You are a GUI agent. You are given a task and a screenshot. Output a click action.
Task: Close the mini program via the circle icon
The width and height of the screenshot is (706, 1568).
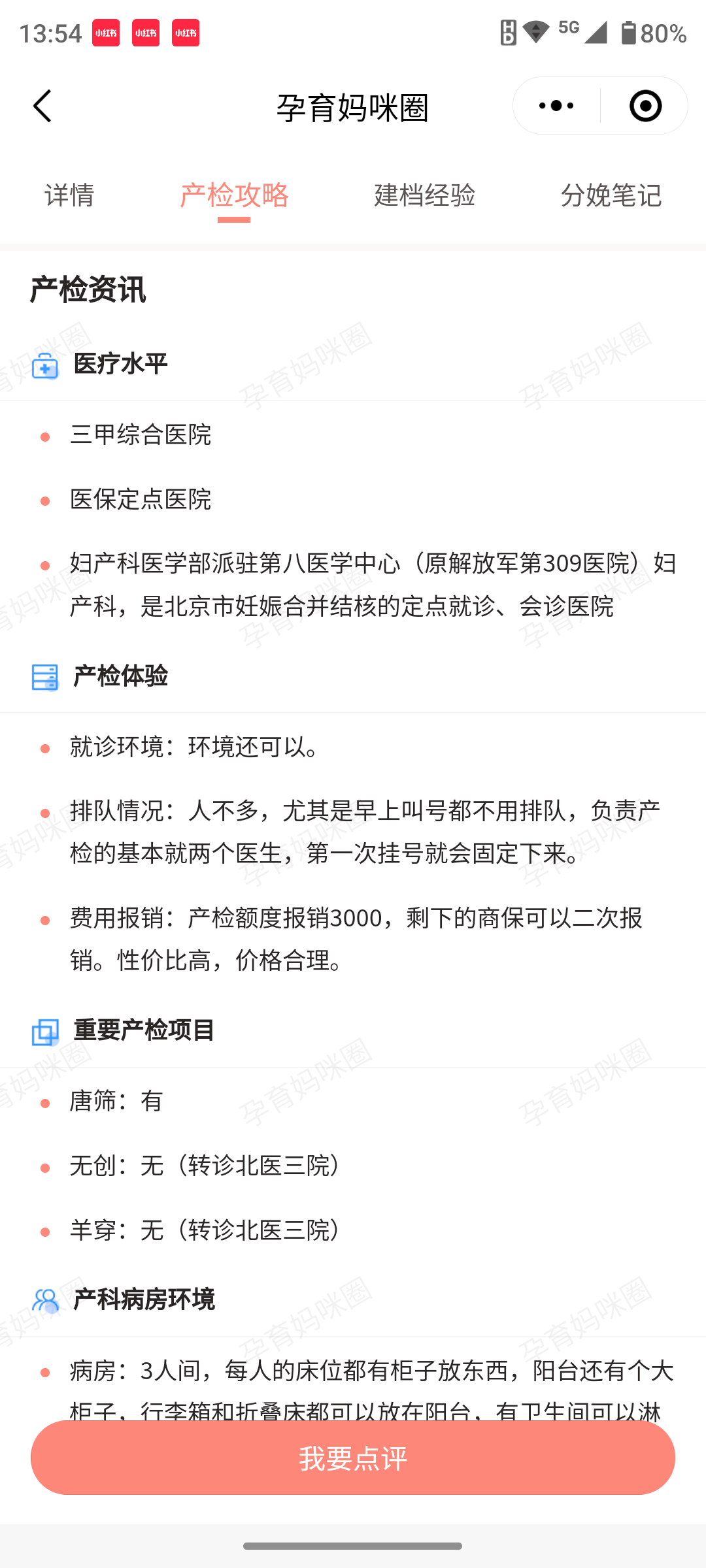(x=645, y=106)
